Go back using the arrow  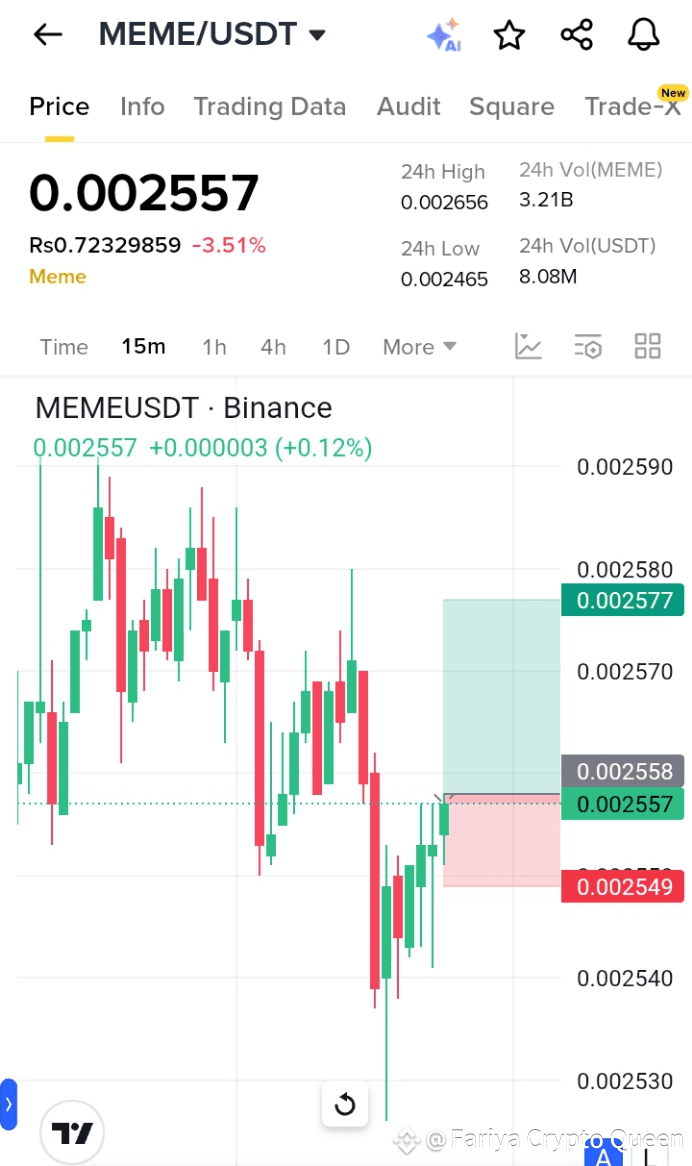tap(47, 35)
